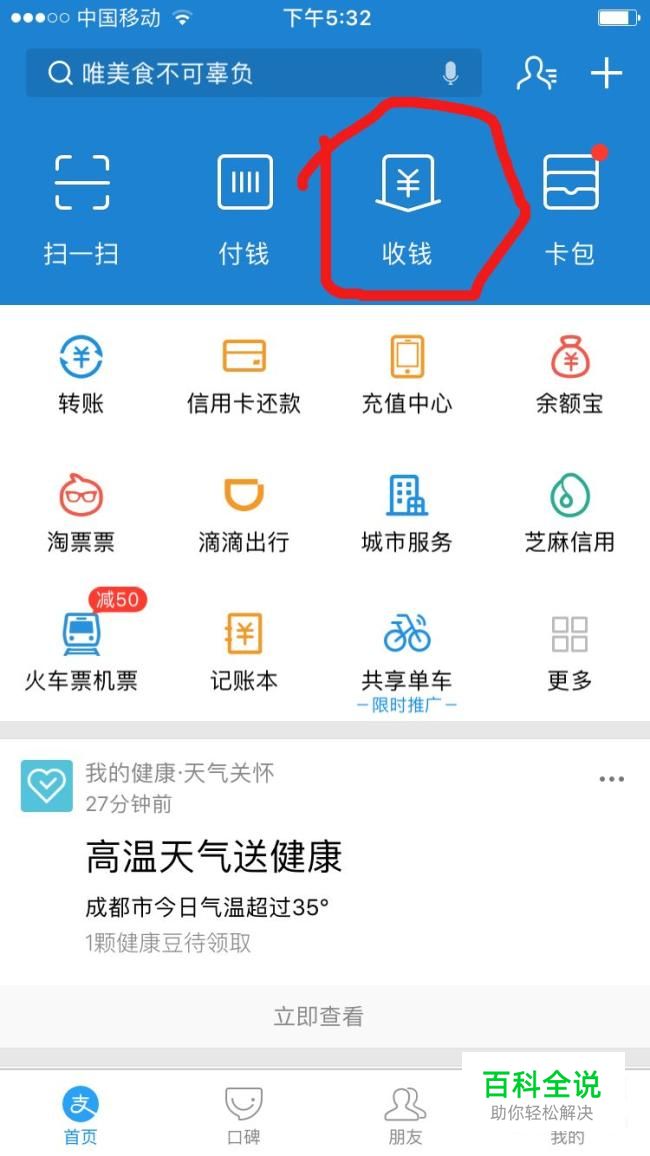Open 充值中心
This screenshot has height=1156, width=650.
pos(407,375)
